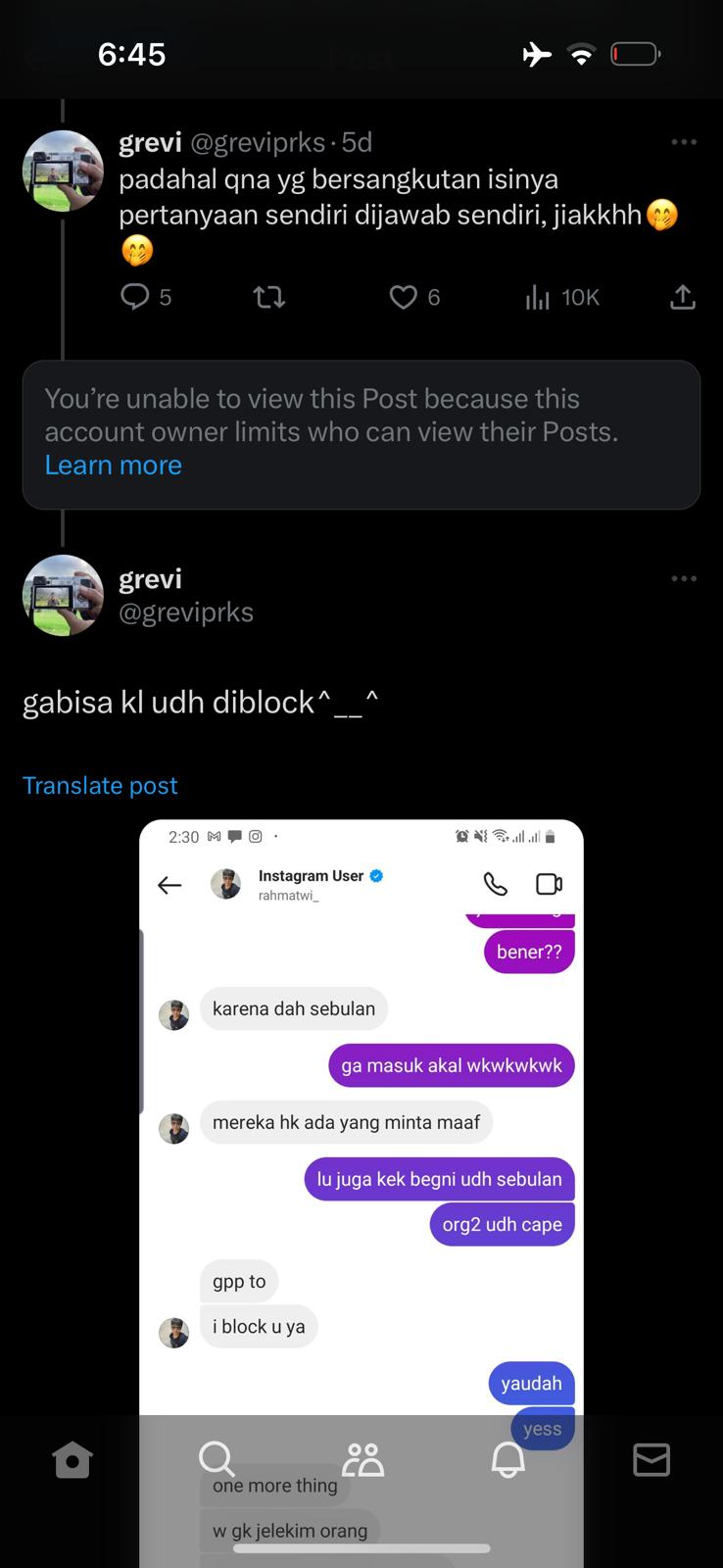Screen dimensions: 723x1568
Task: Open the notifications bell
Action: coord(507,1459)
